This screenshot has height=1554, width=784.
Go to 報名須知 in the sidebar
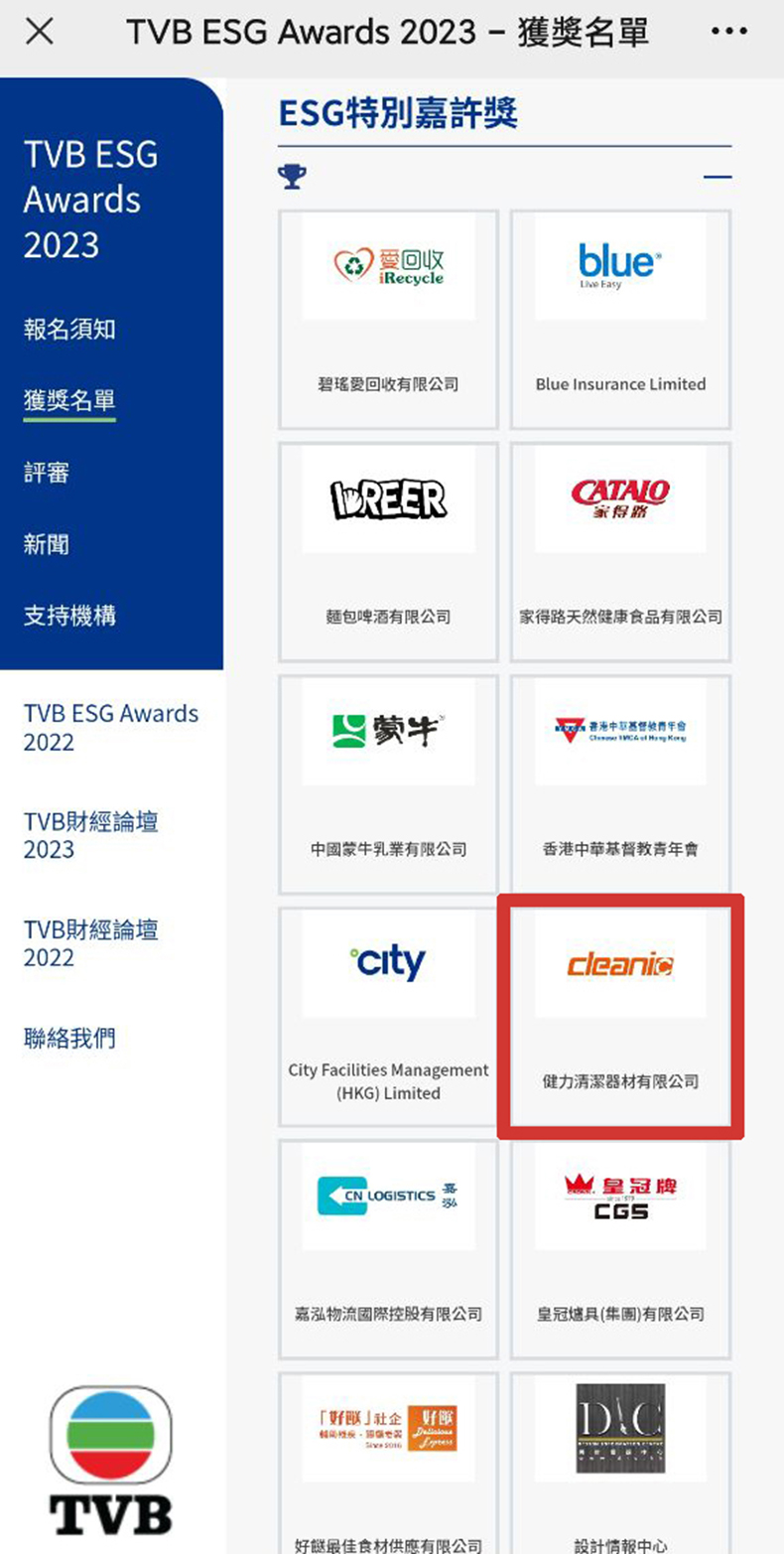(x=69, y=329)
